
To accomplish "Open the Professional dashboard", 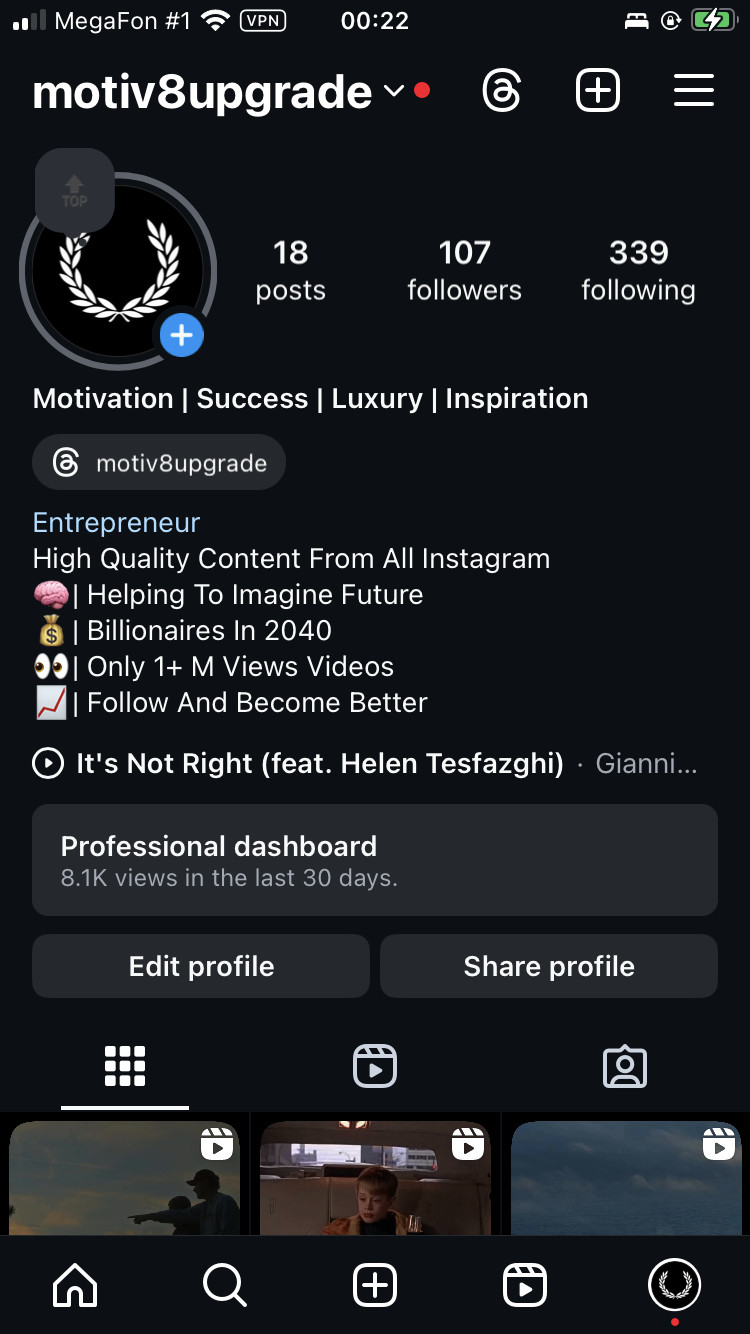I will click(375, 860).
